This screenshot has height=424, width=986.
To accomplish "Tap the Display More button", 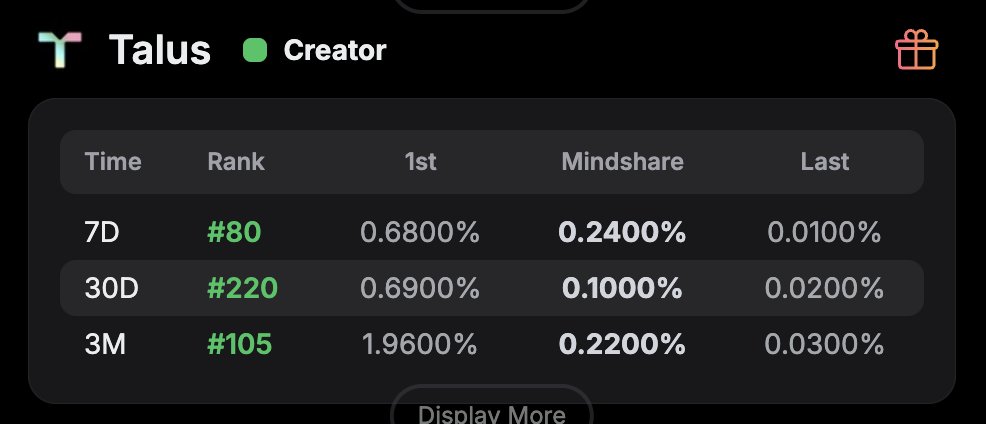I will pos(491,411).
